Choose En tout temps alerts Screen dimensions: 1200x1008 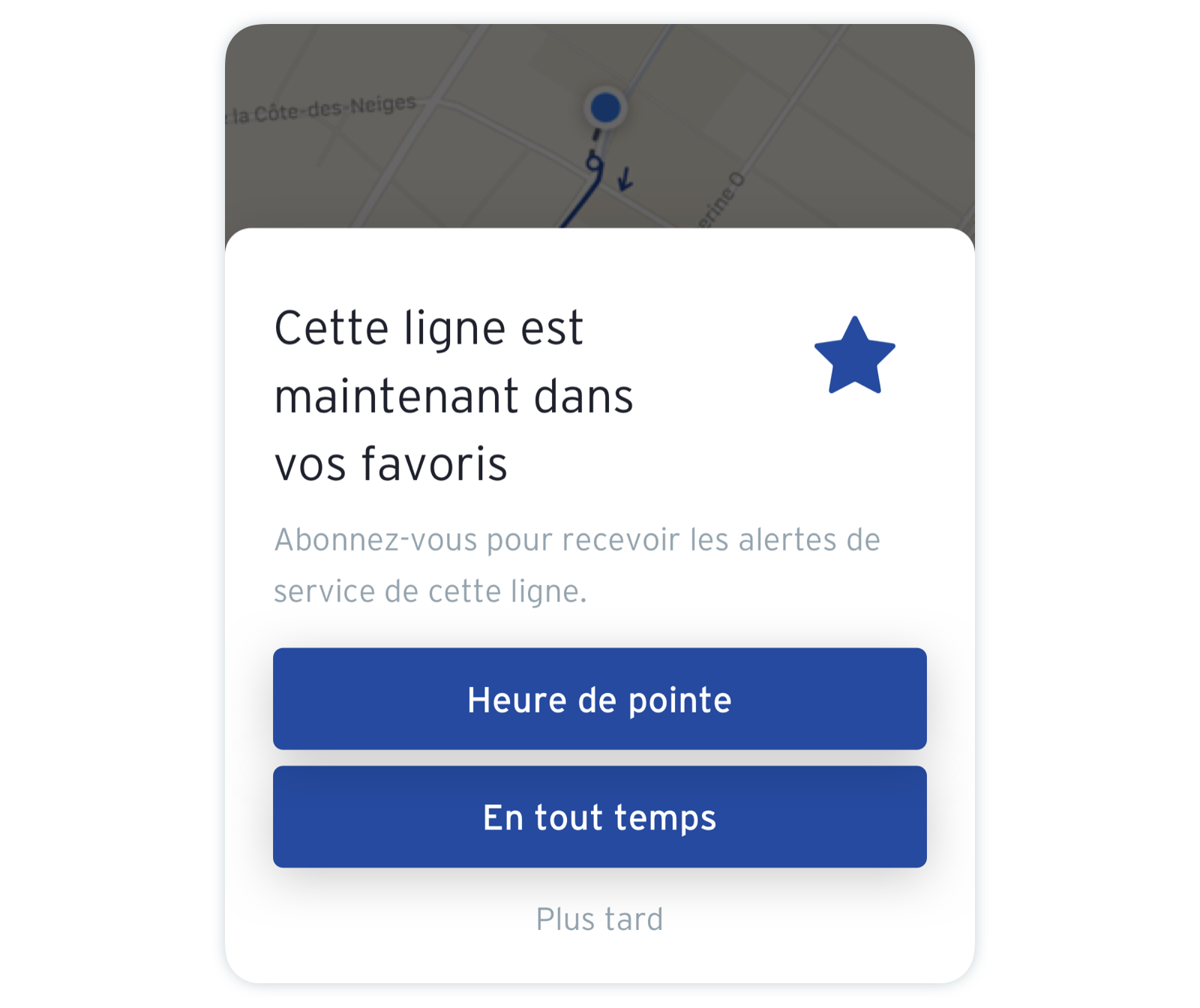[x=599, y=817]
